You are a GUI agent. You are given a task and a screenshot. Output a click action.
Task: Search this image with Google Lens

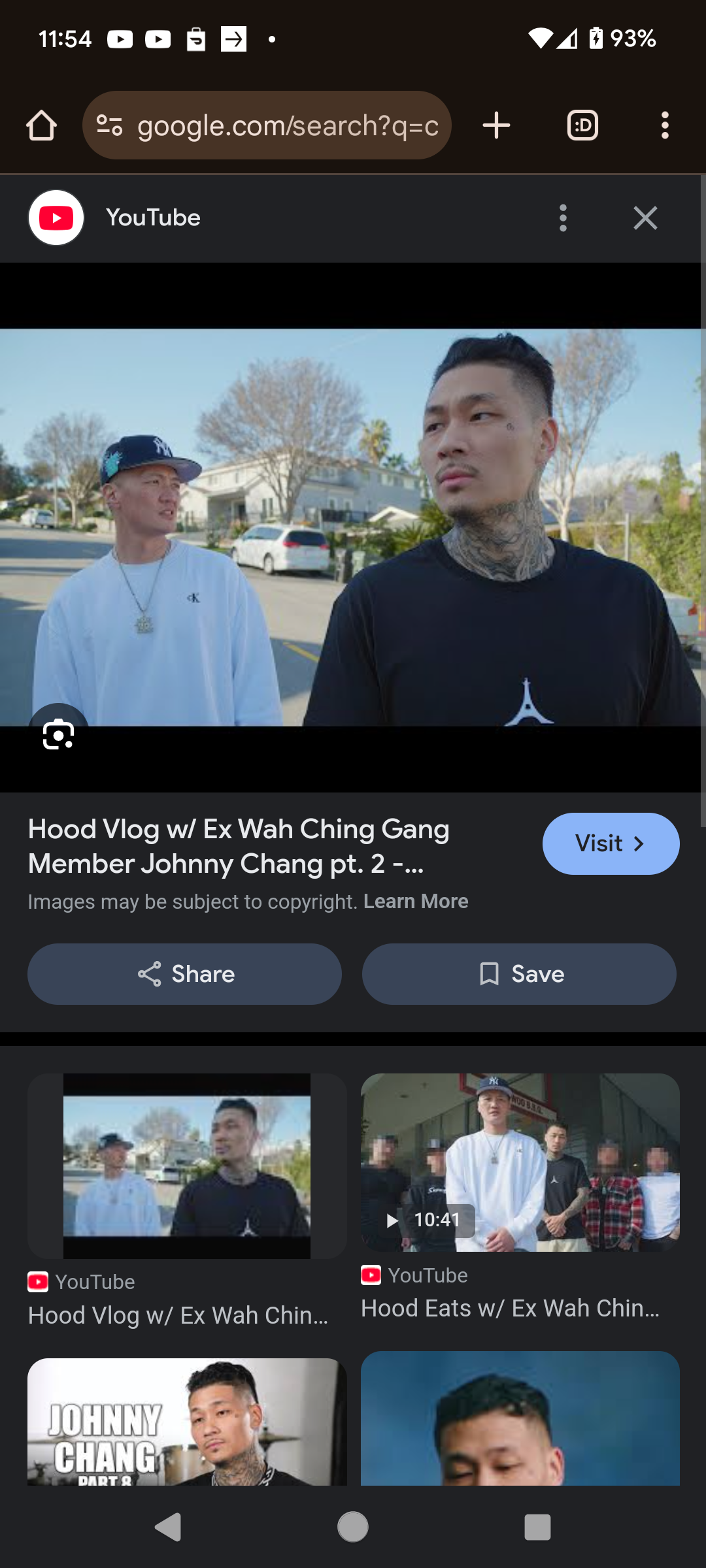pos(58,734)
